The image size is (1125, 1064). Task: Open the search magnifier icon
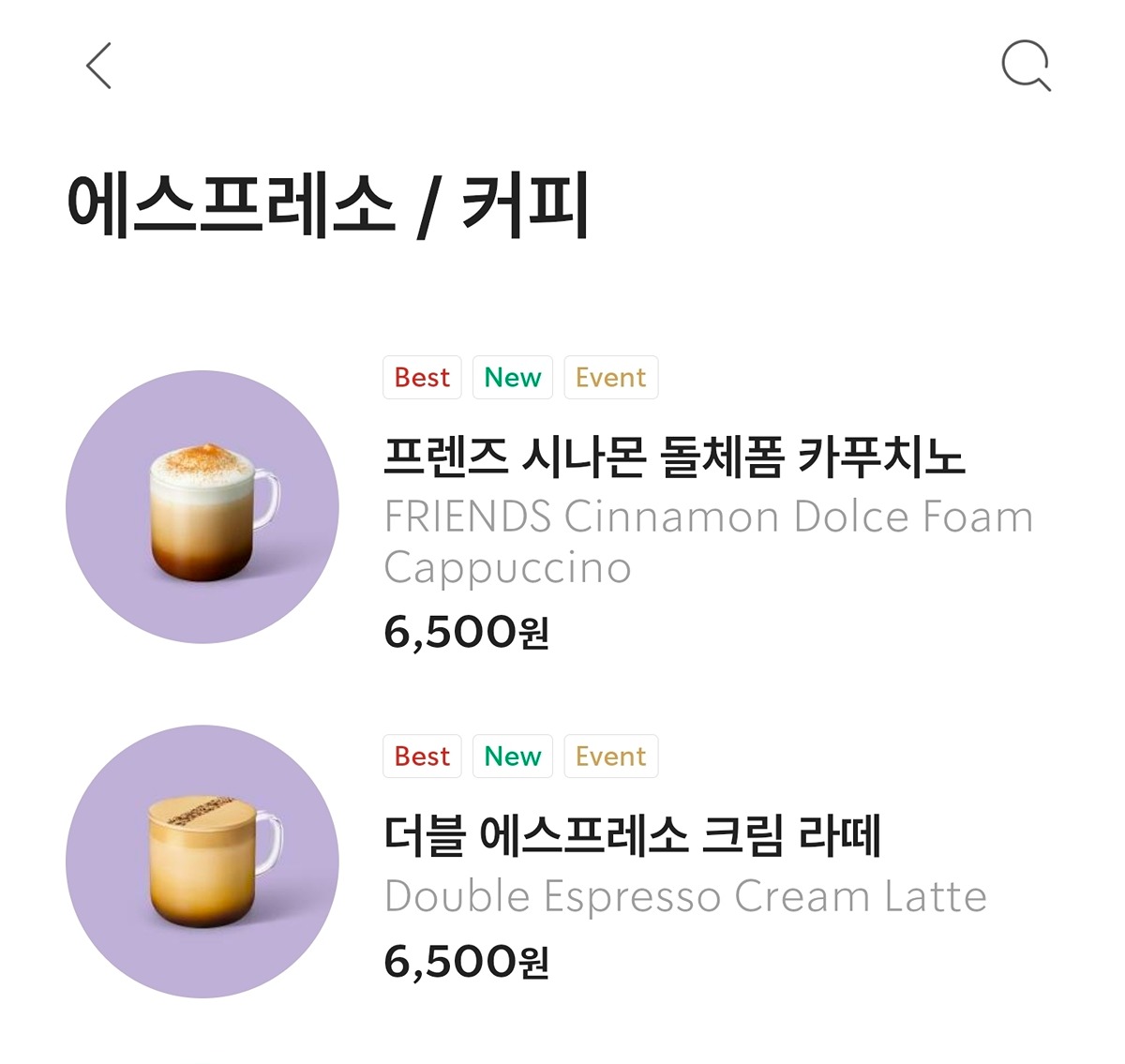coord(1026,66)
